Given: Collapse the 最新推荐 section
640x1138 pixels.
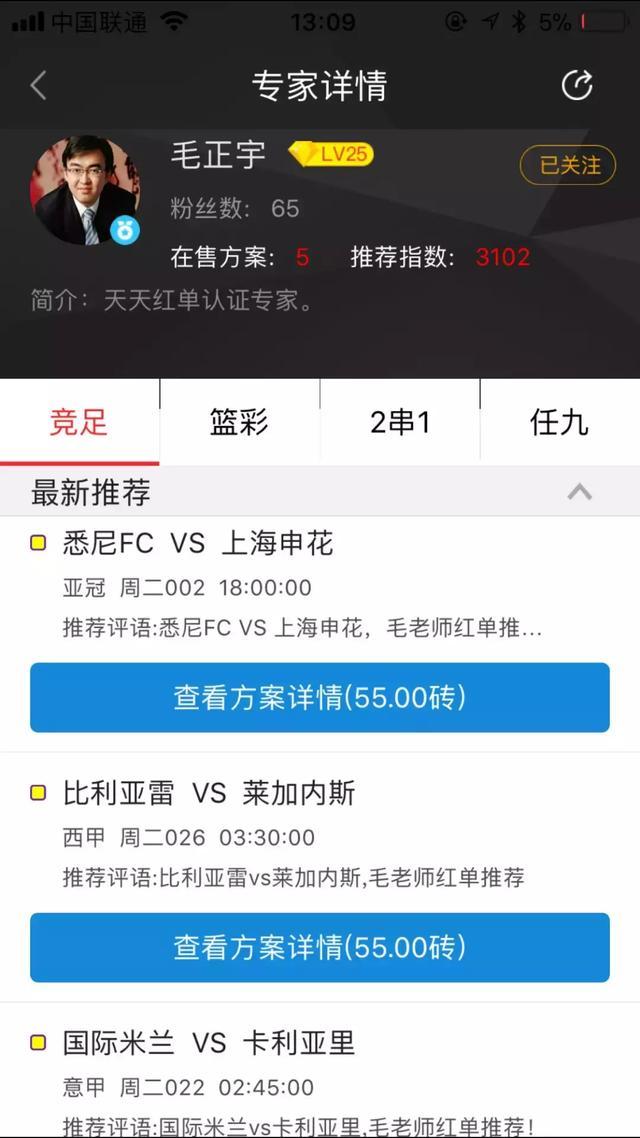Looking at the screenshot, I should [579, 492].
